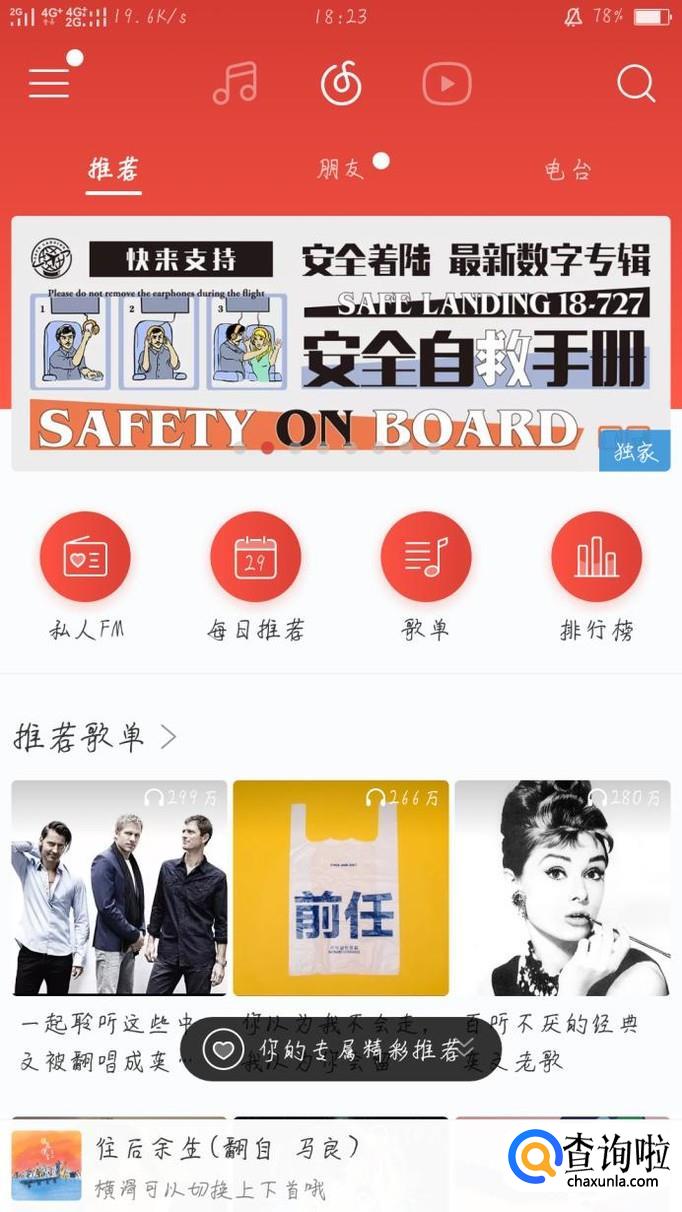Open the 前任 playlist cover

(x=341, y=888)
